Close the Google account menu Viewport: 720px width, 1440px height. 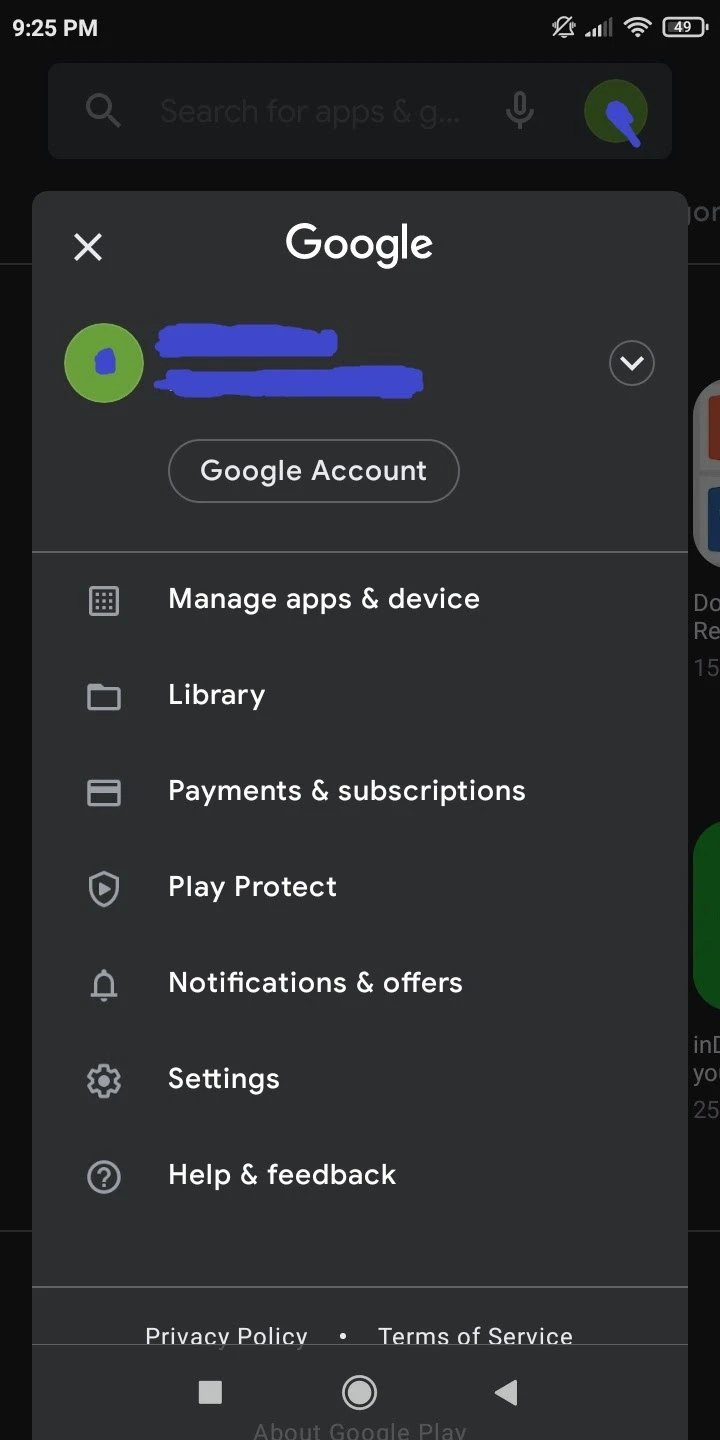(x=88, y=246)
